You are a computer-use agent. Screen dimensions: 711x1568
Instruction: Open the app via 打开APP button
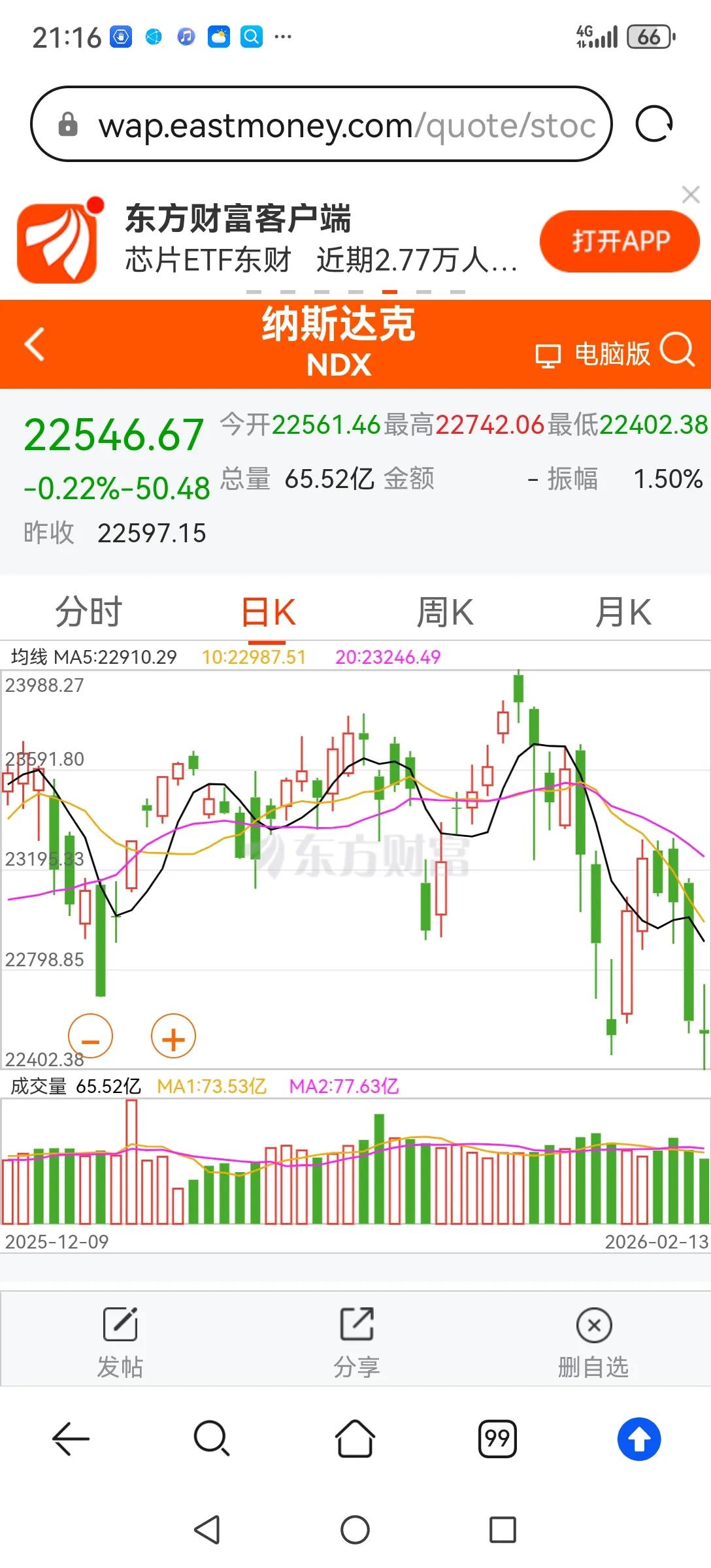pyautogui.click(x=620, y=240)
